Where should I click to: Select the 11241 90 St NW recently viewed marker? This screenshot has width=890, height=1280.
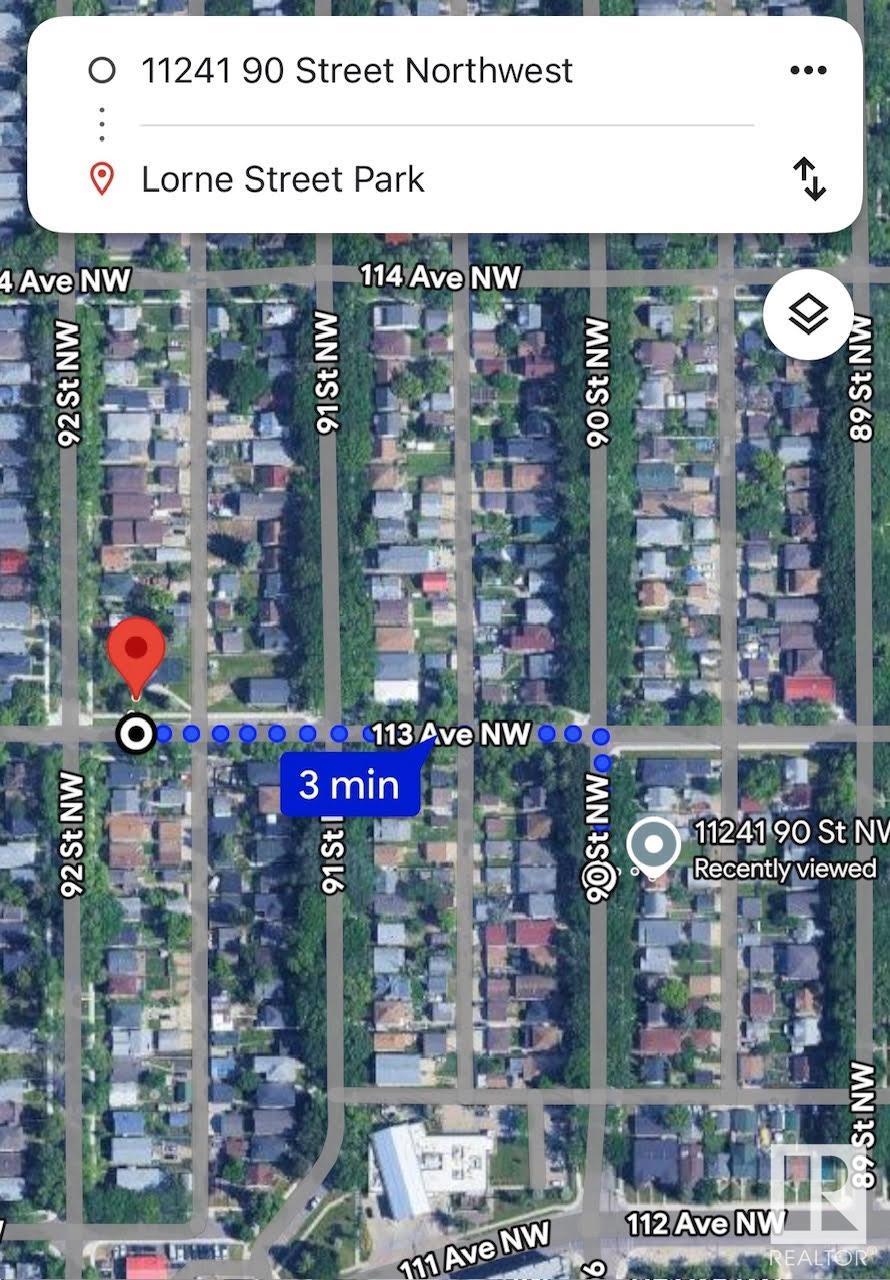coord(654,846)
